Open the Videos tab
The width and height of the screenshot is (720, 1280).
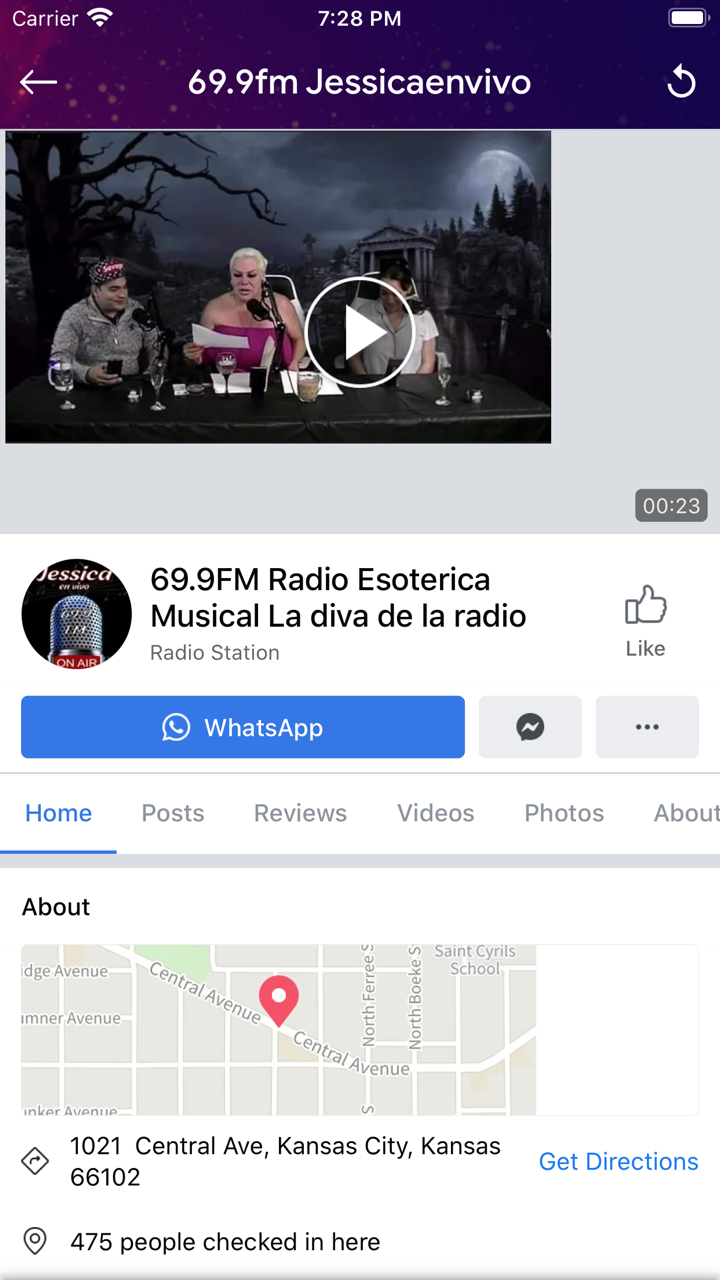[435, 813]
